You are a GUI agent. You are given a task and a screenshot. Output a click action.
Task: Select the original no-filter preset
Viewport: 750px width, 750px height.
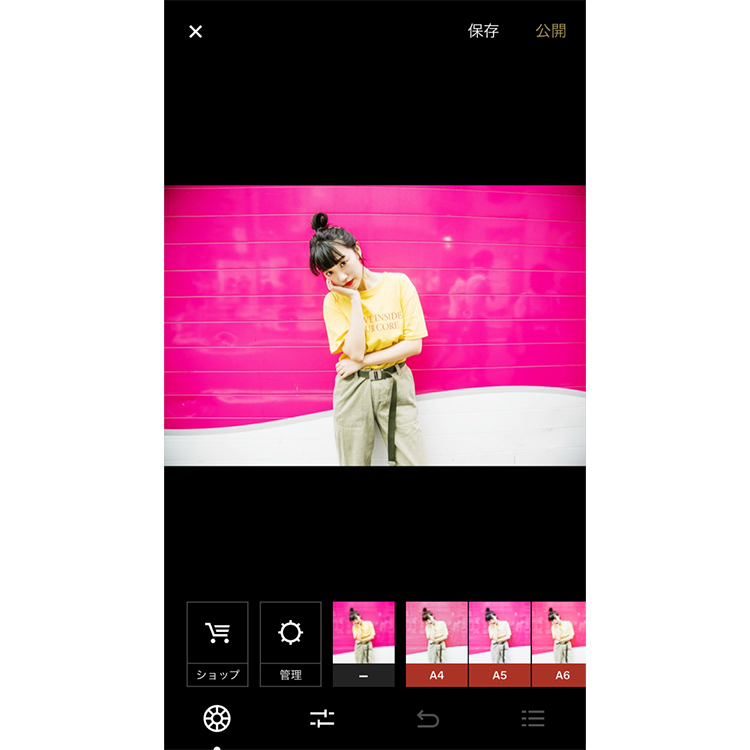click(363, 643)
